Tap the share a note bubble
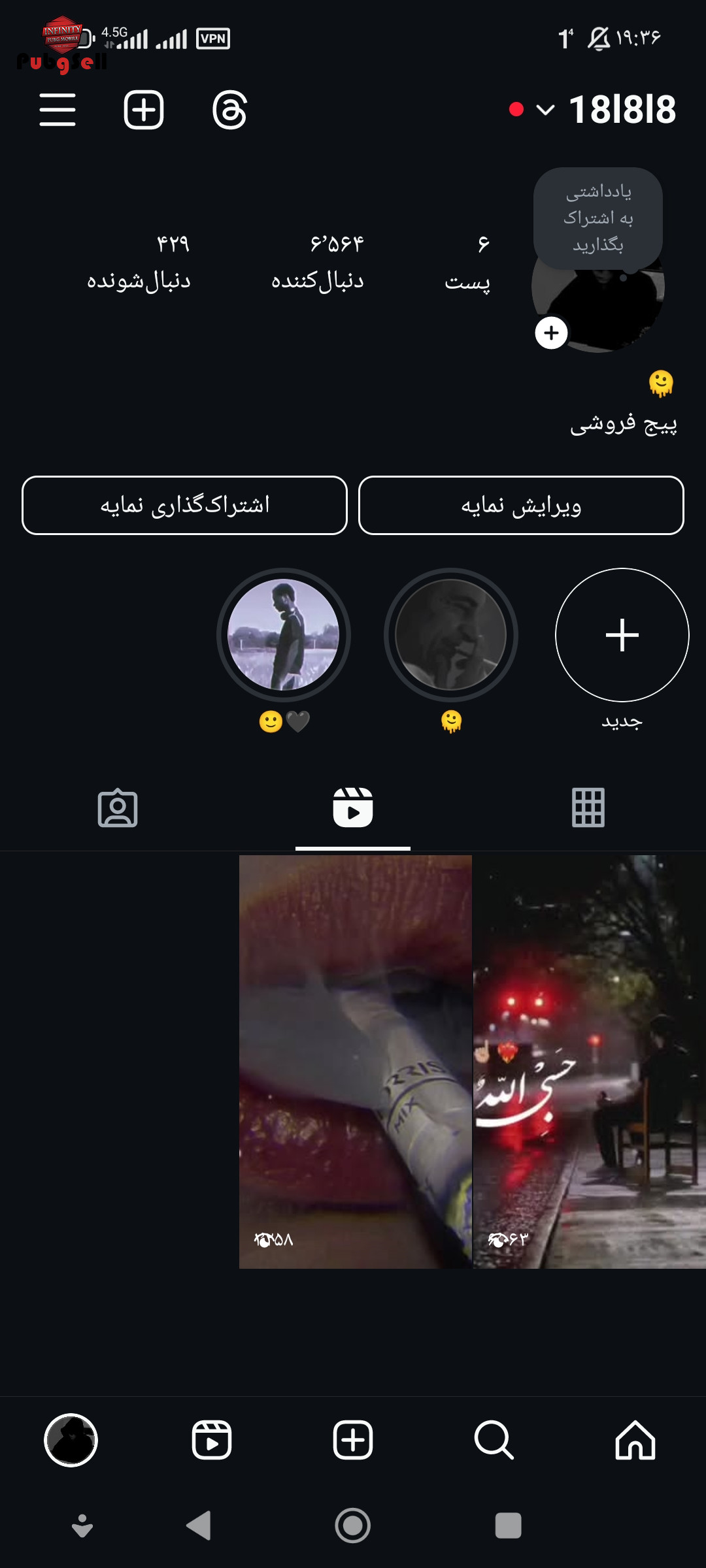 pos(598,218)
